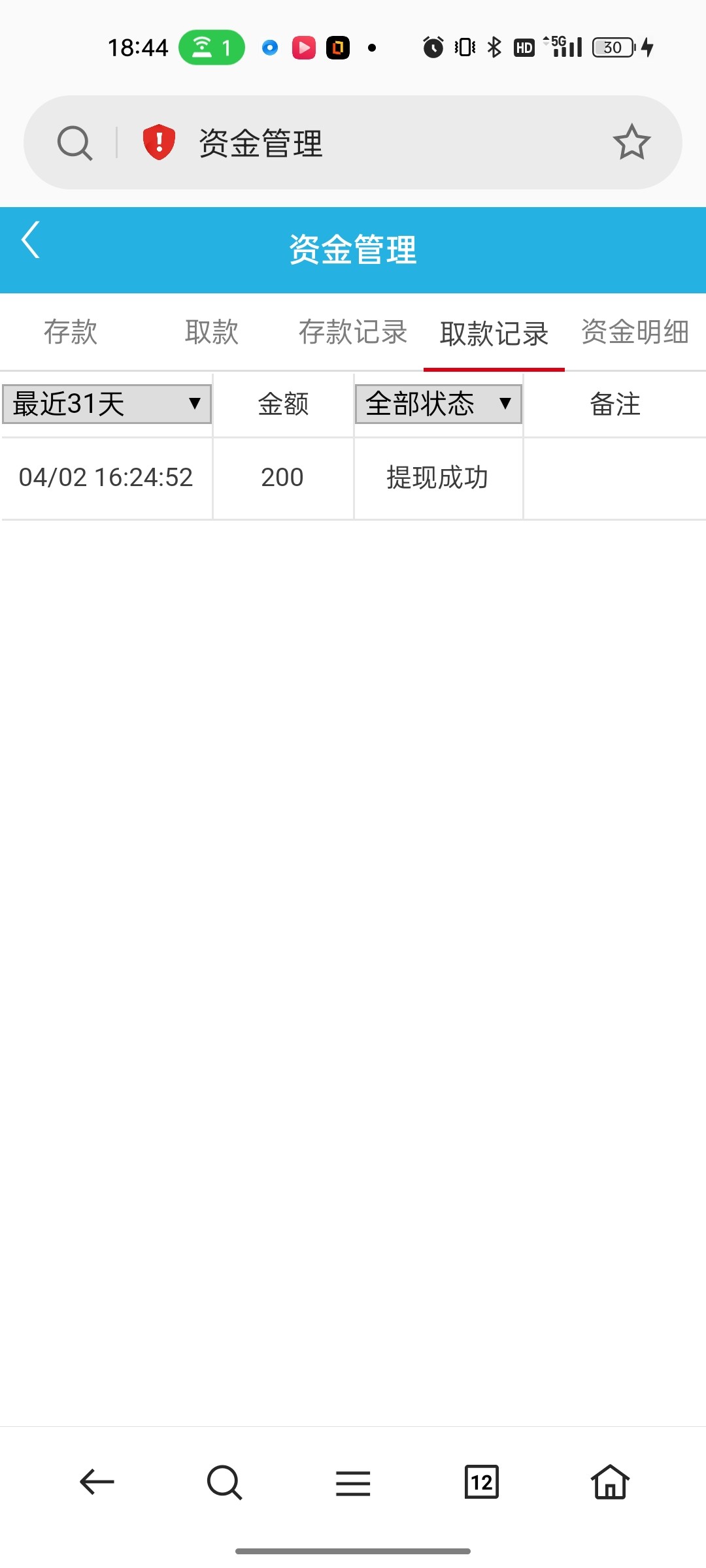Open the browser address search icon
The image size is (706, 1568).
75,142
